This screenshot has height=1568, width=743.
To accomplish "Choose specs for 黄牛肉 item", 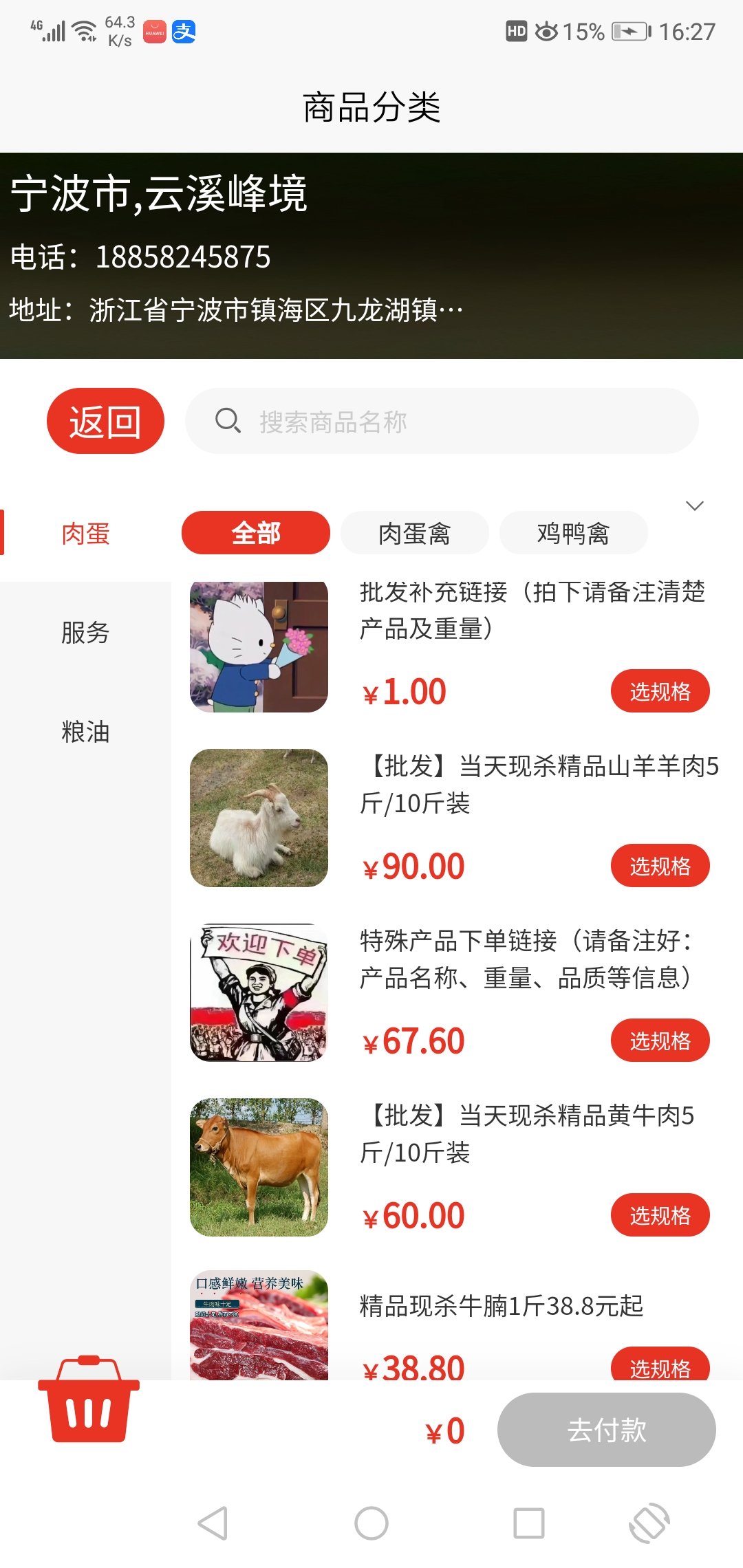I will (x=660, y=1215).
